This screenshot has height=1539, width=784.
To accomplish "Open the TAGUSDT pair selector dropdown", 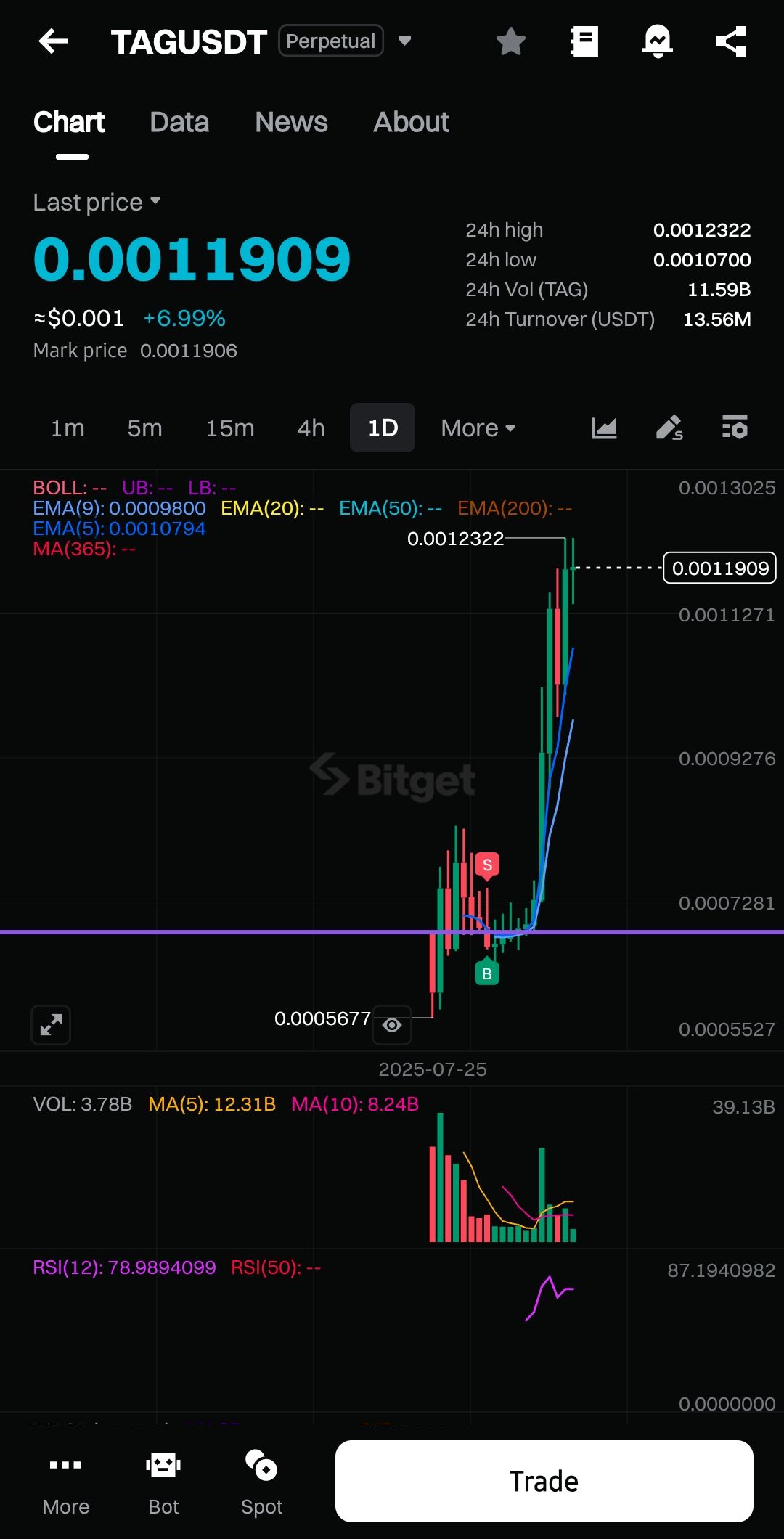I will click(405, 41).
